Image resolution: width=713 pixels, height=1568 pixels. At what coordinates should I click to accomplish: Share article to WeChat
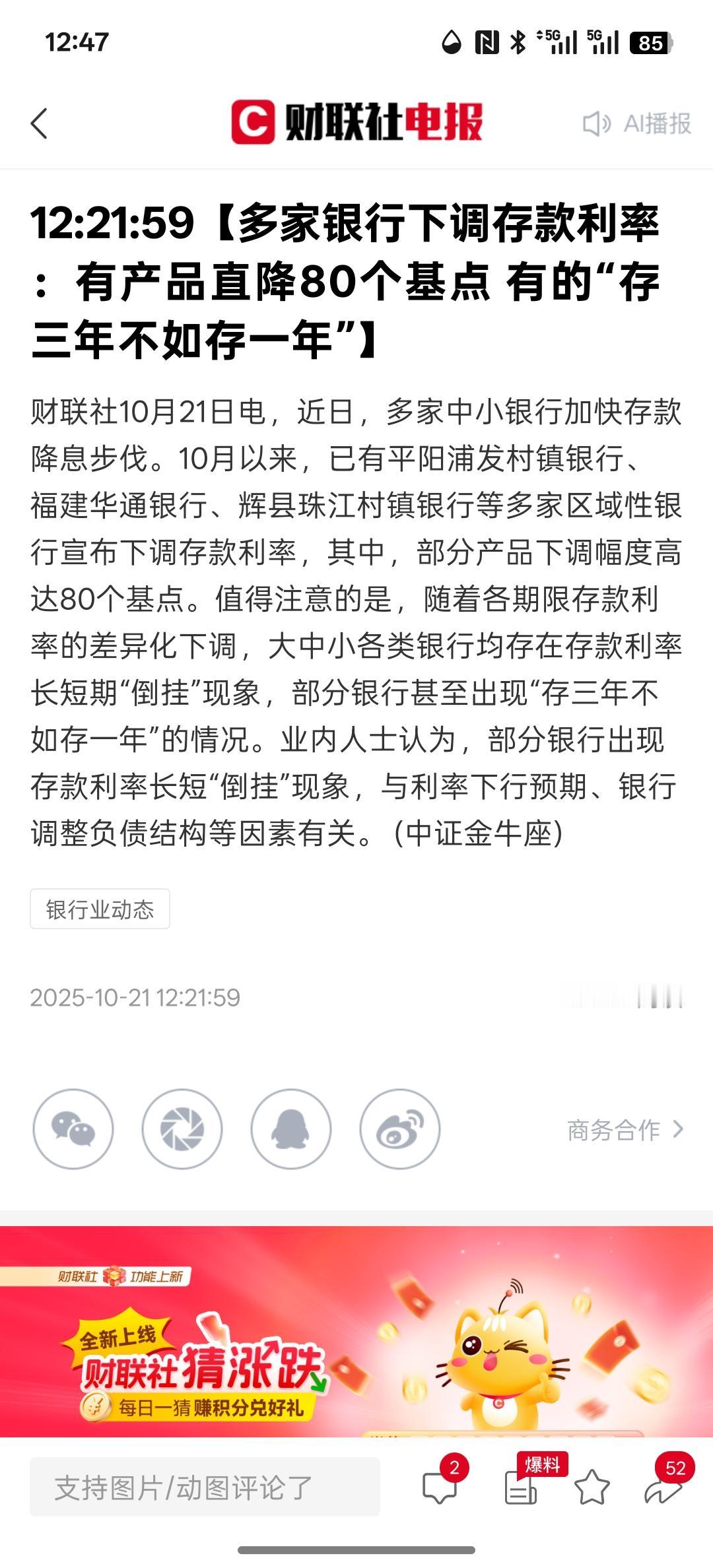click(73, 1129)
